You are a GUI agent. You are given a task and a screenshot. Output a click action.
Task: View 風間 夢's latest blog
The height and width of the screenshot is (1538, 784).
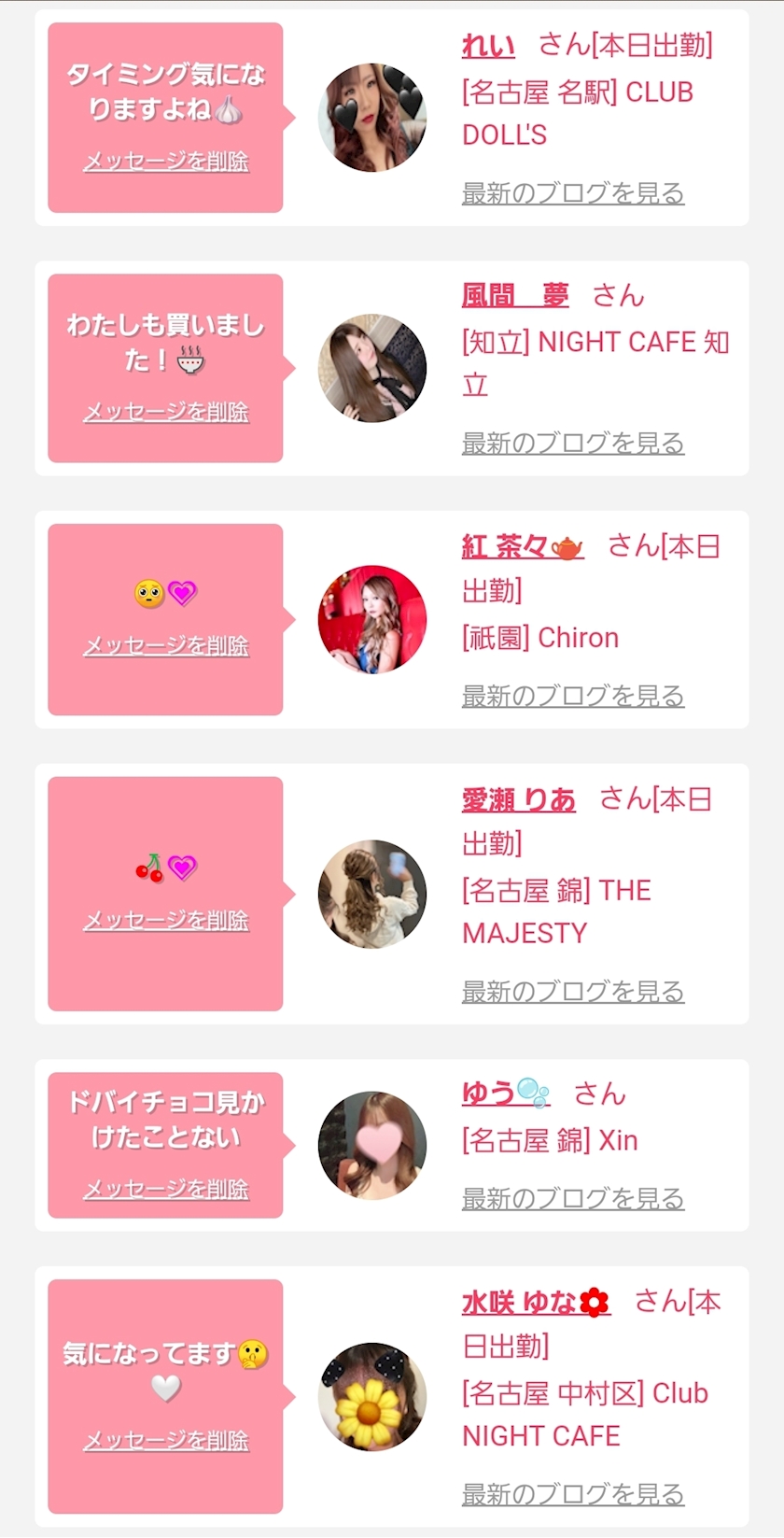(573, 444)
